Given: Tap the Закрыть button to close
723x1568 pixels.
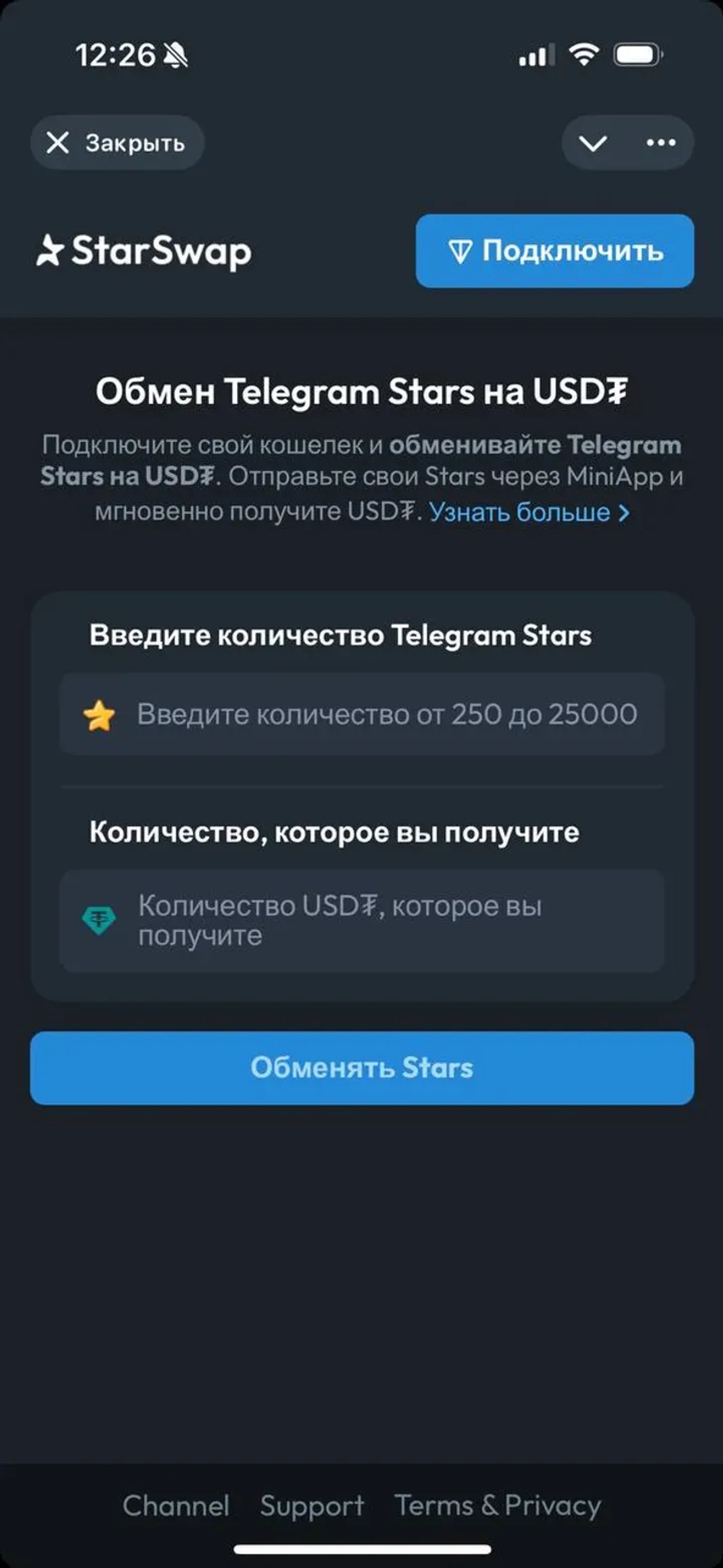Looking at the screenshot, I should point(116,142).
